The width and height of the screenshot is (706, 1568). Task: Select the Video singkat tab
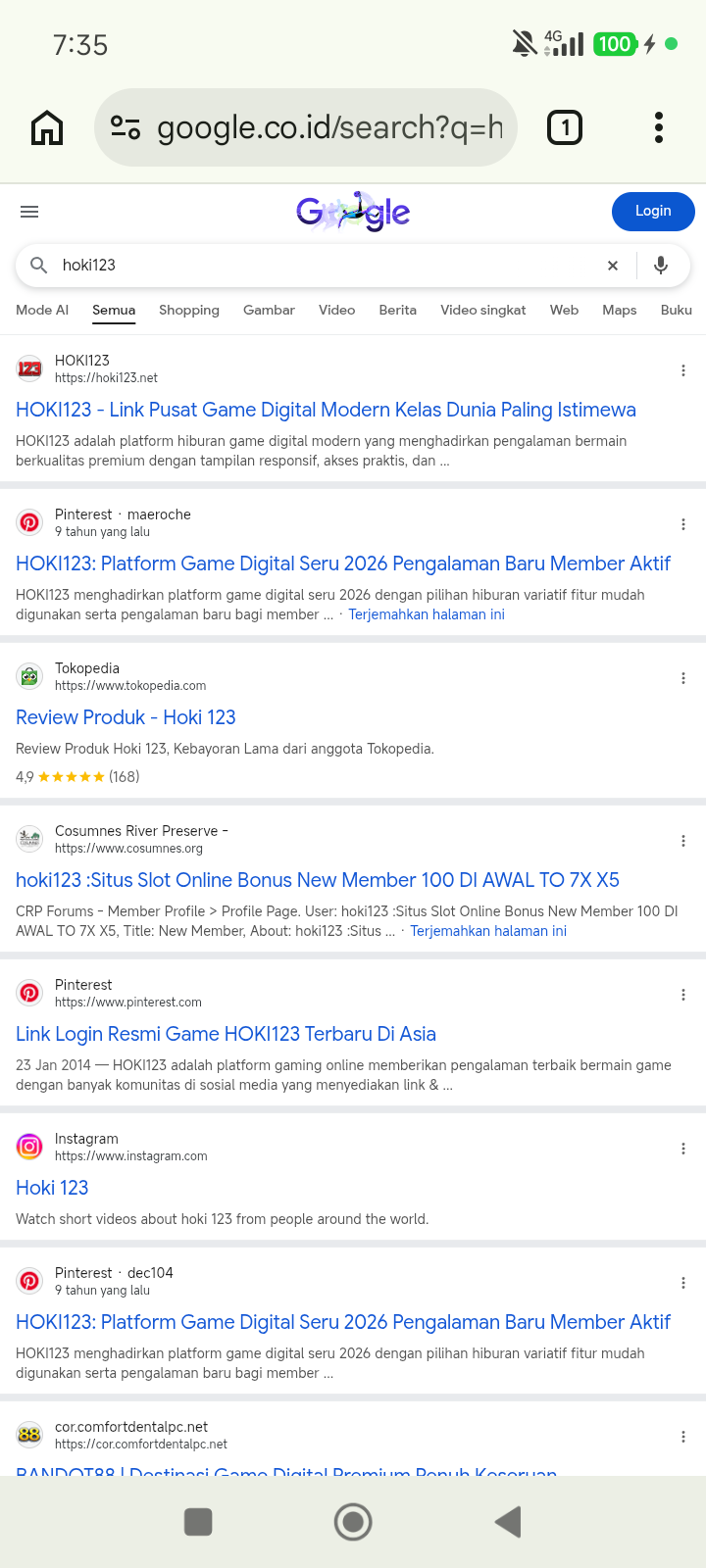483,310
